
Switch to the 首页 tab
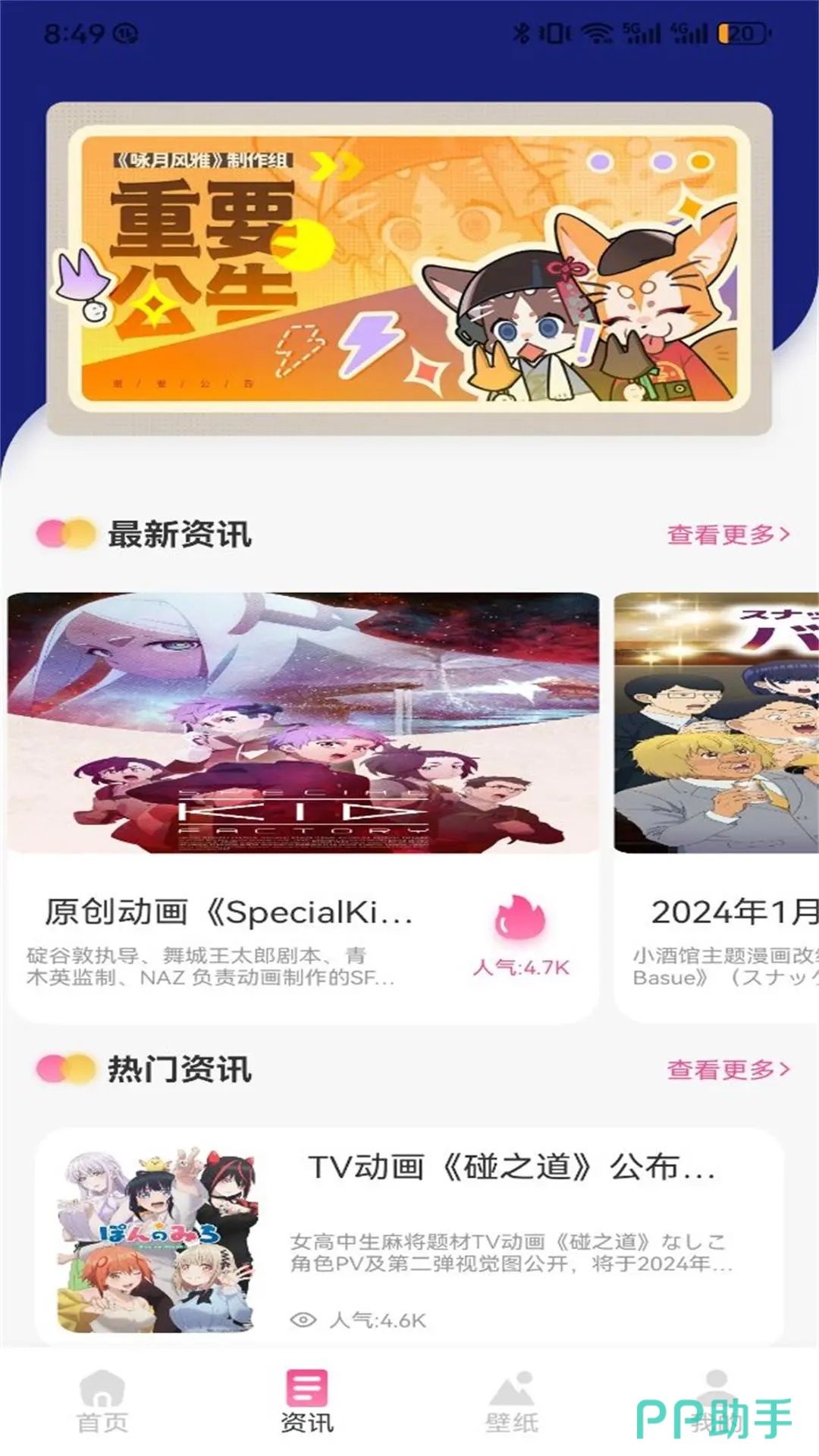pyautogui.click(x=102, y=1401)
